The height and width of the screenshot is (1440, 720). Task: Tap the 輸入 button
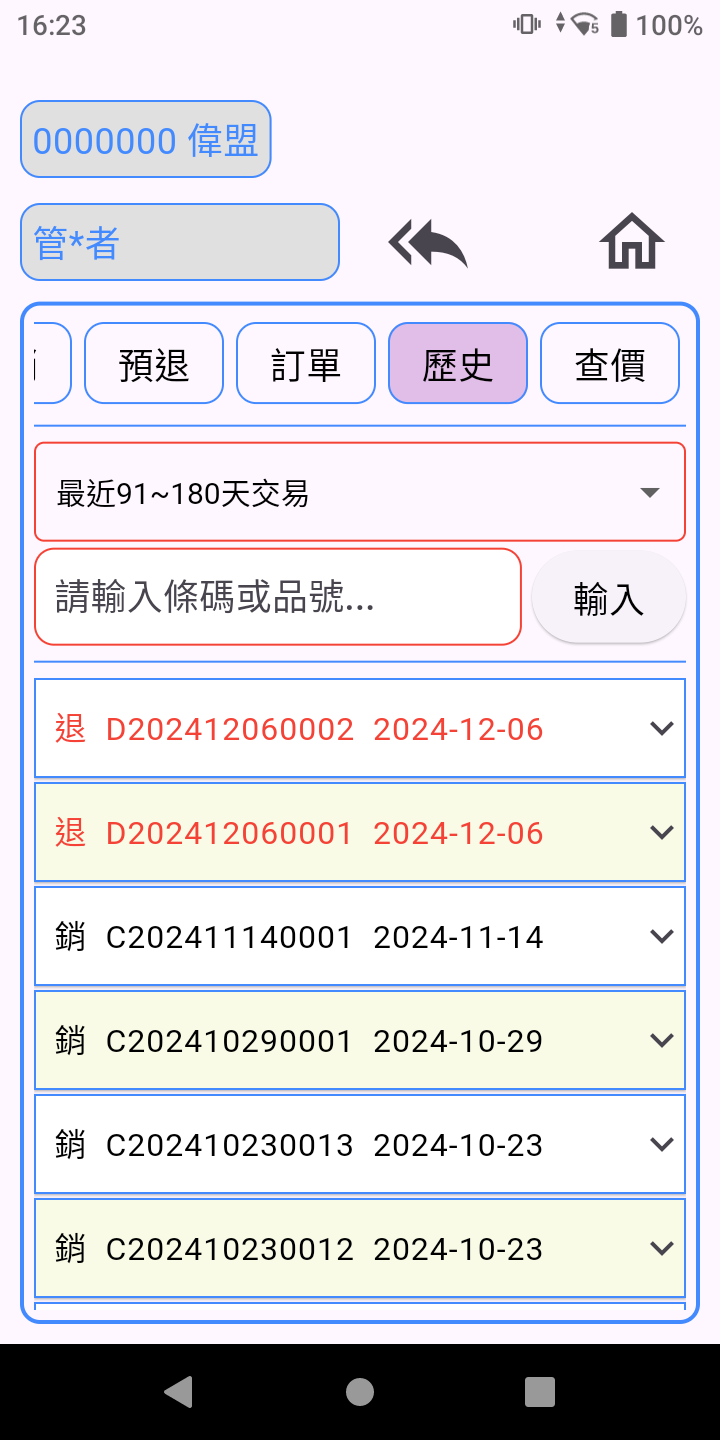click(609, 597)
